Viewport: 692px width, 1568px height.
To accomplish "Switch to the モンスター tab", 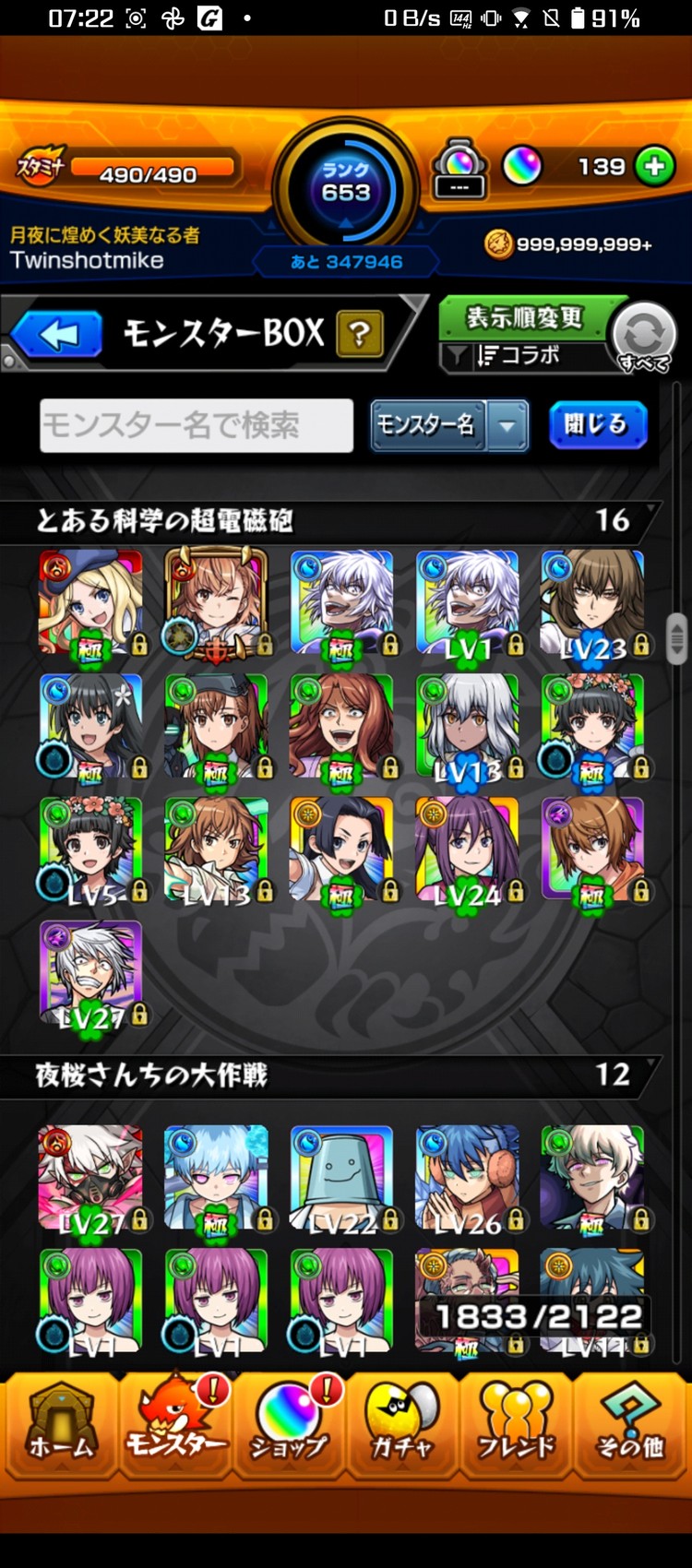I will (175, 1424).
